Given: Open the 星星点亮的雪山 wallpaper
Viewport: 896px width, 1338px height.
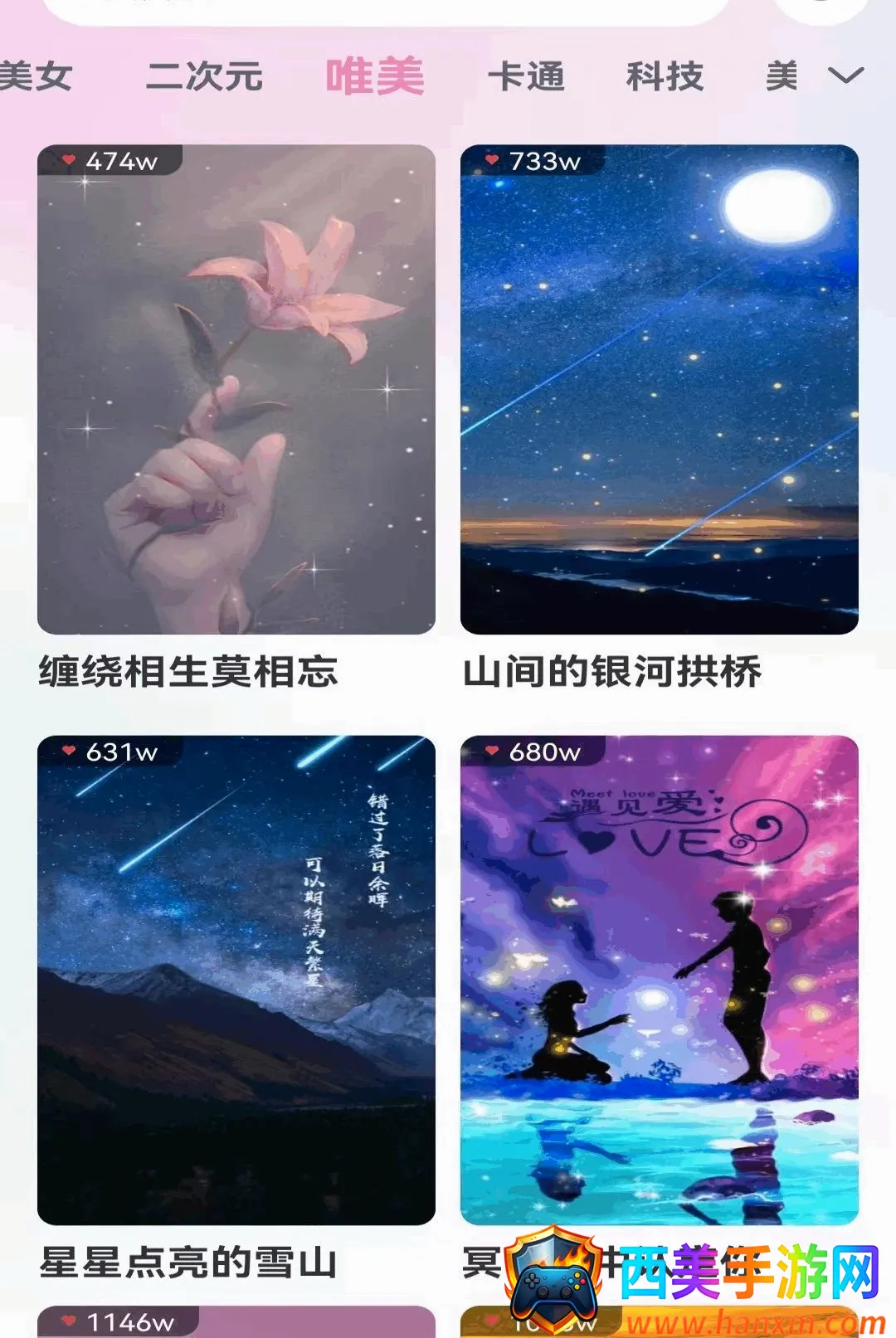Looking at the screenshot, I should pyautogui.click(x=236, y=980).
